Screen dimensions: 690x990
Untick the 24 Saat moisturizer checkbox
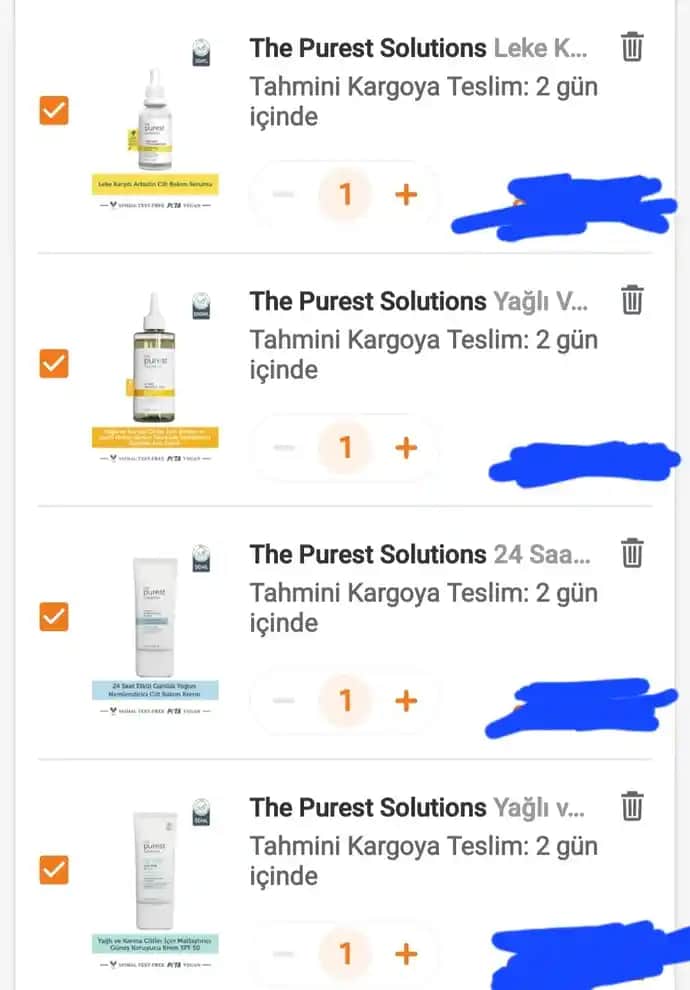pyautogui.click(x=54, y=616)
